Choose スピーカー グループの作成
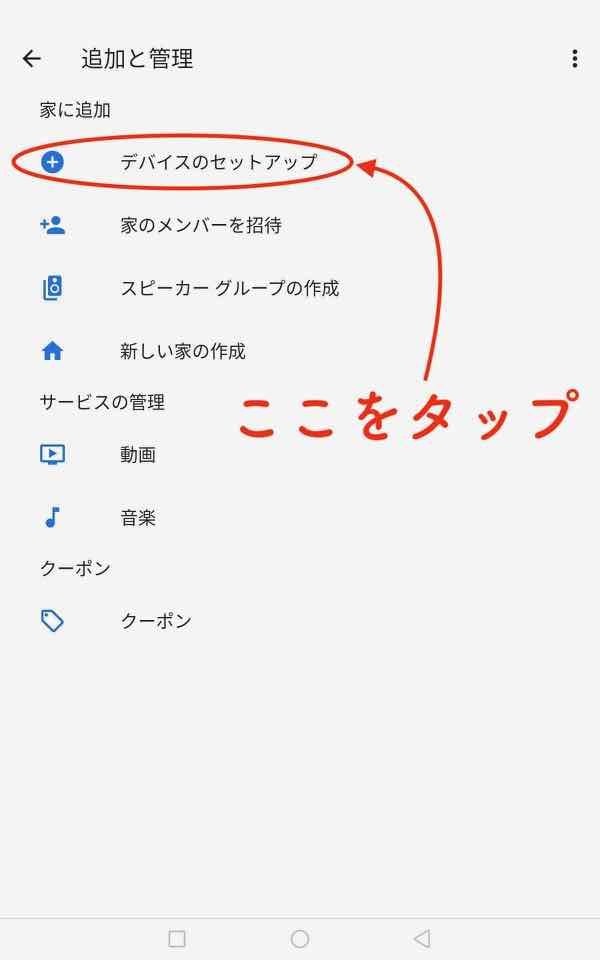600x960 pixels. click(300, 288)
